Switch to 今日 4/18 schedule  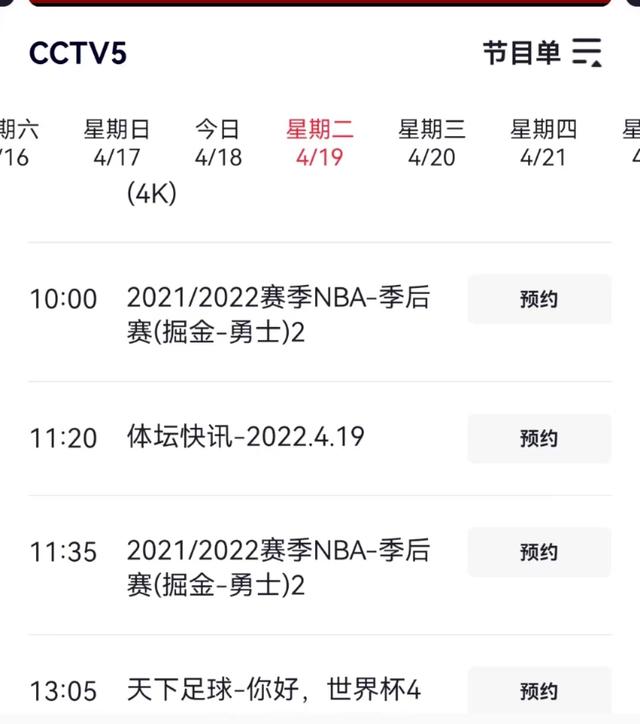[218, 143]
